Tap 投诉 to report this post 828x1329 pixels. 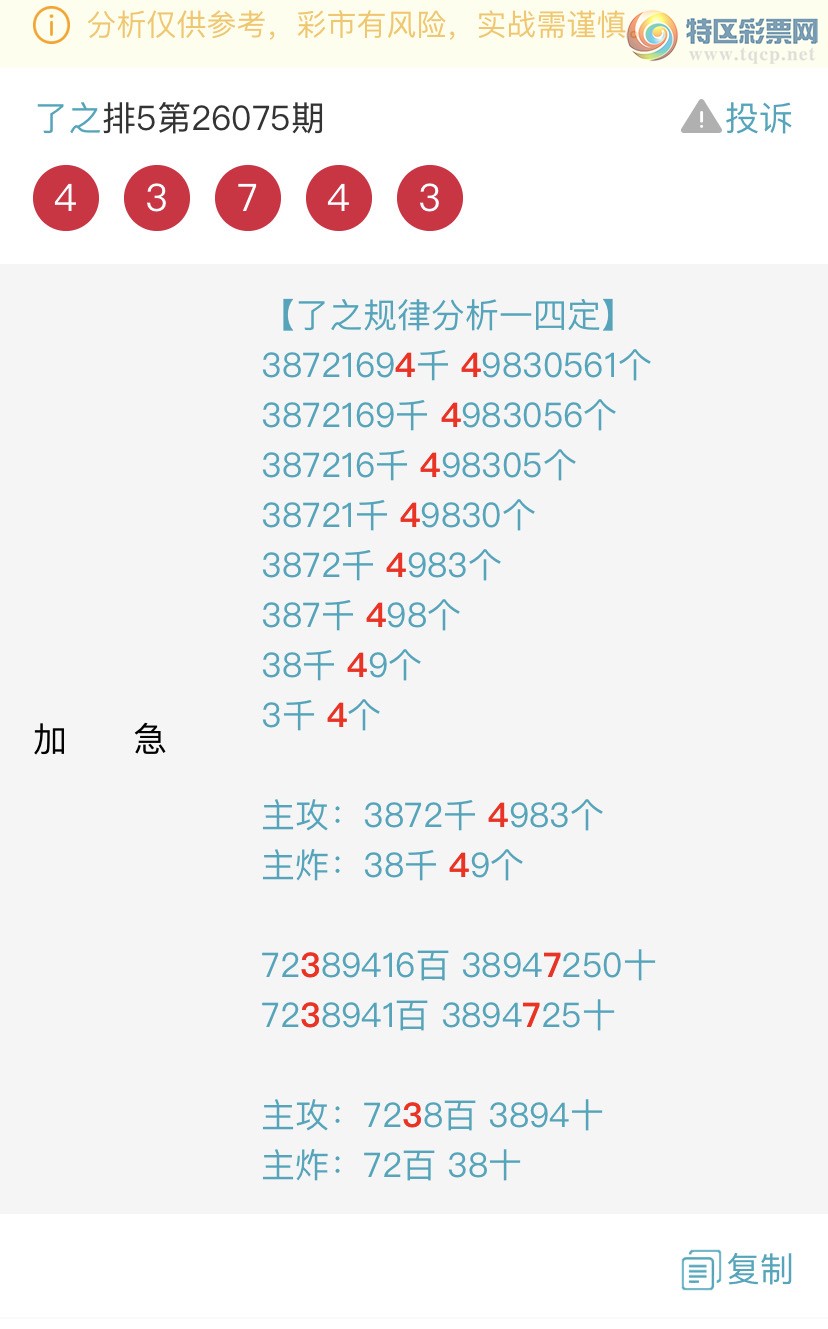[738, 119]
